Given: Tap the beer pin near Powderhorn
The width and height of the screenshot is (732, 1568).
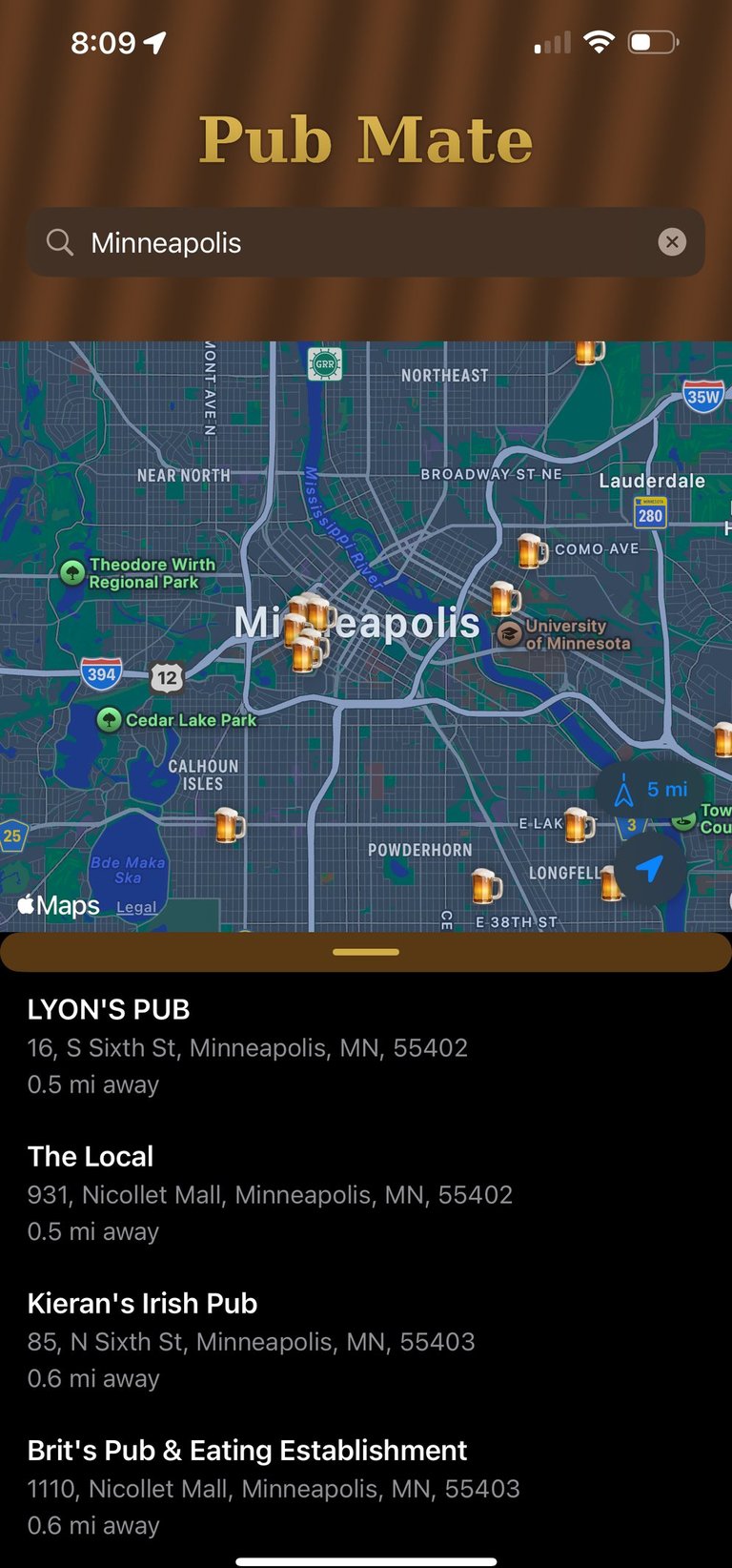Looking at the screenshot, I should click(x=485, y=886).
